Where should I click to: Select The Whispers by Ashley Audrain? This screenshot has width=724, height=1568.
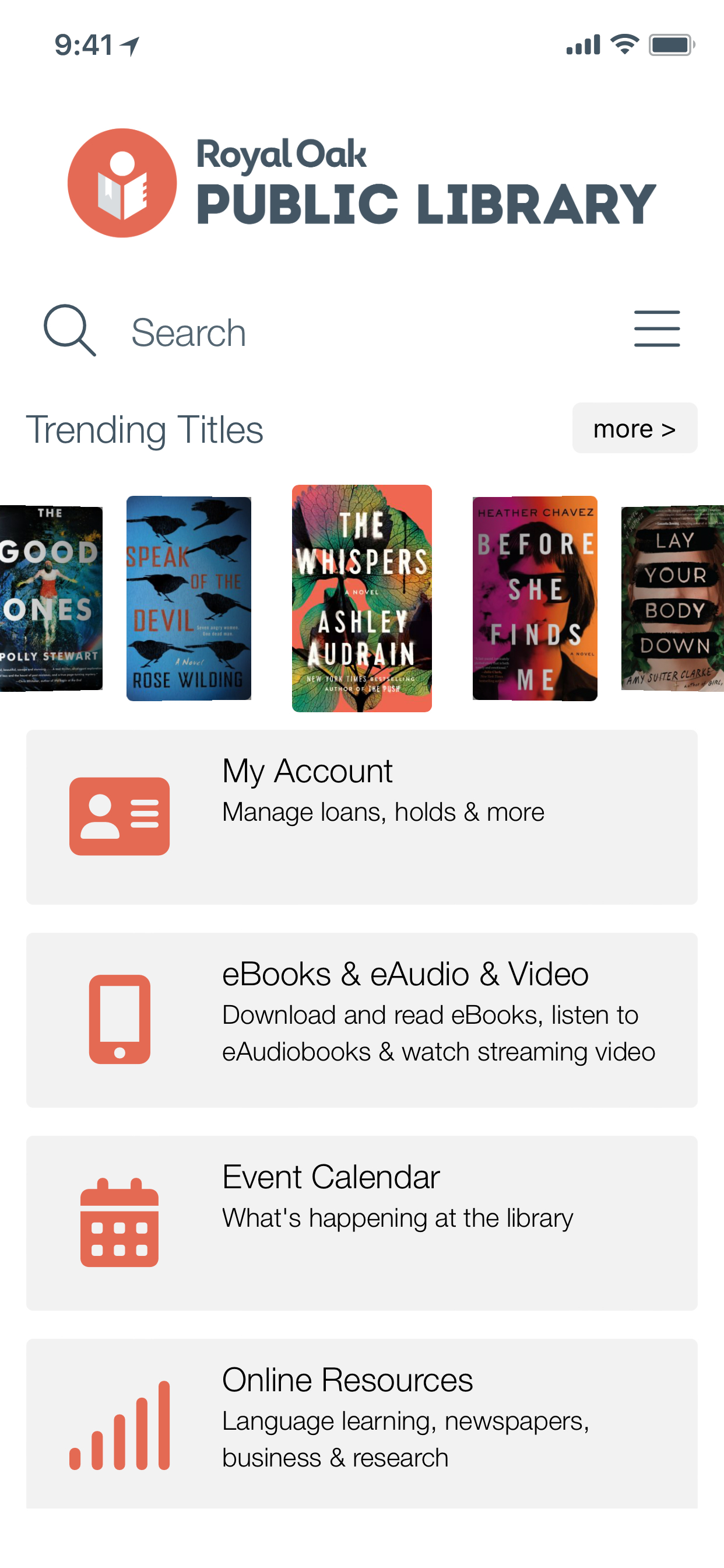361,598
